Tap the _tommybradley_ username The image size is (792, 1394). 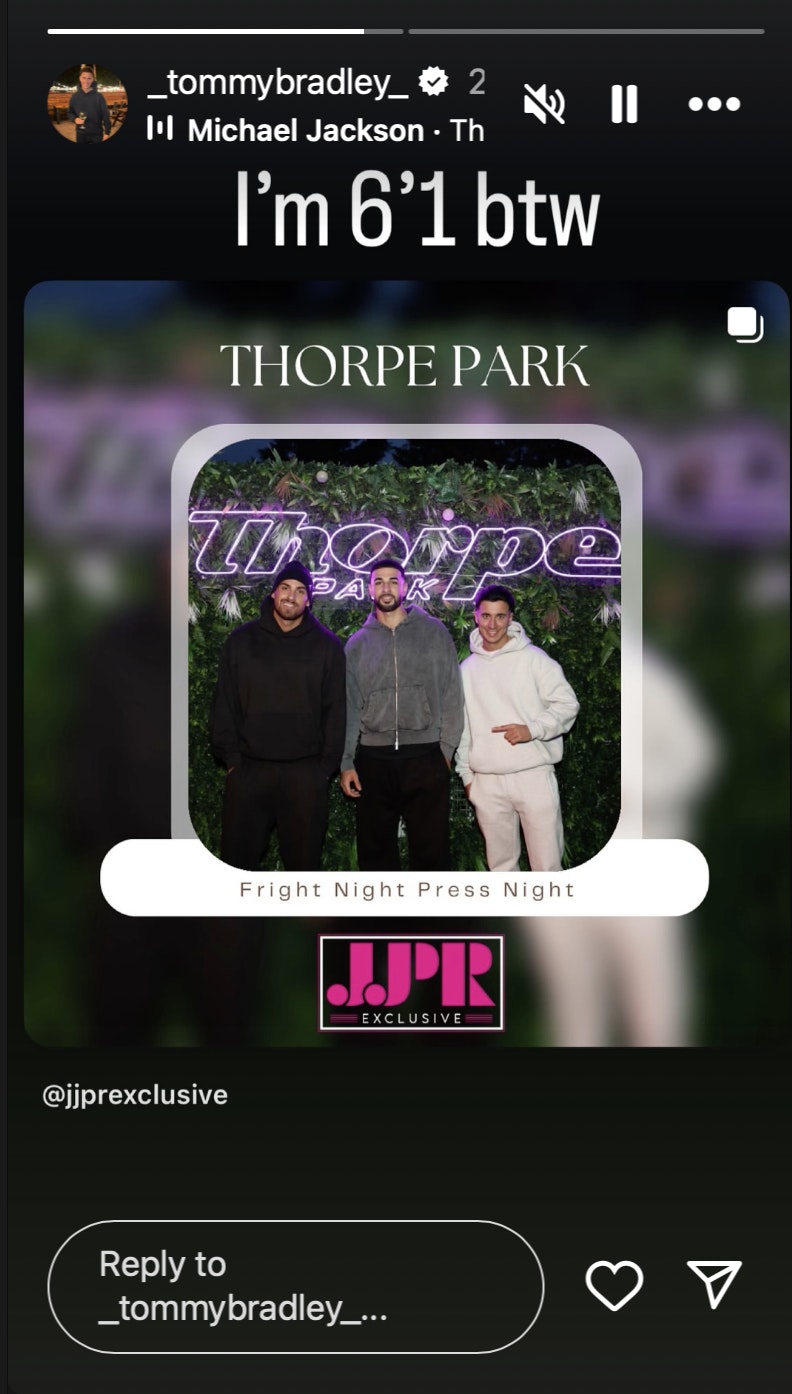point(278,83)
